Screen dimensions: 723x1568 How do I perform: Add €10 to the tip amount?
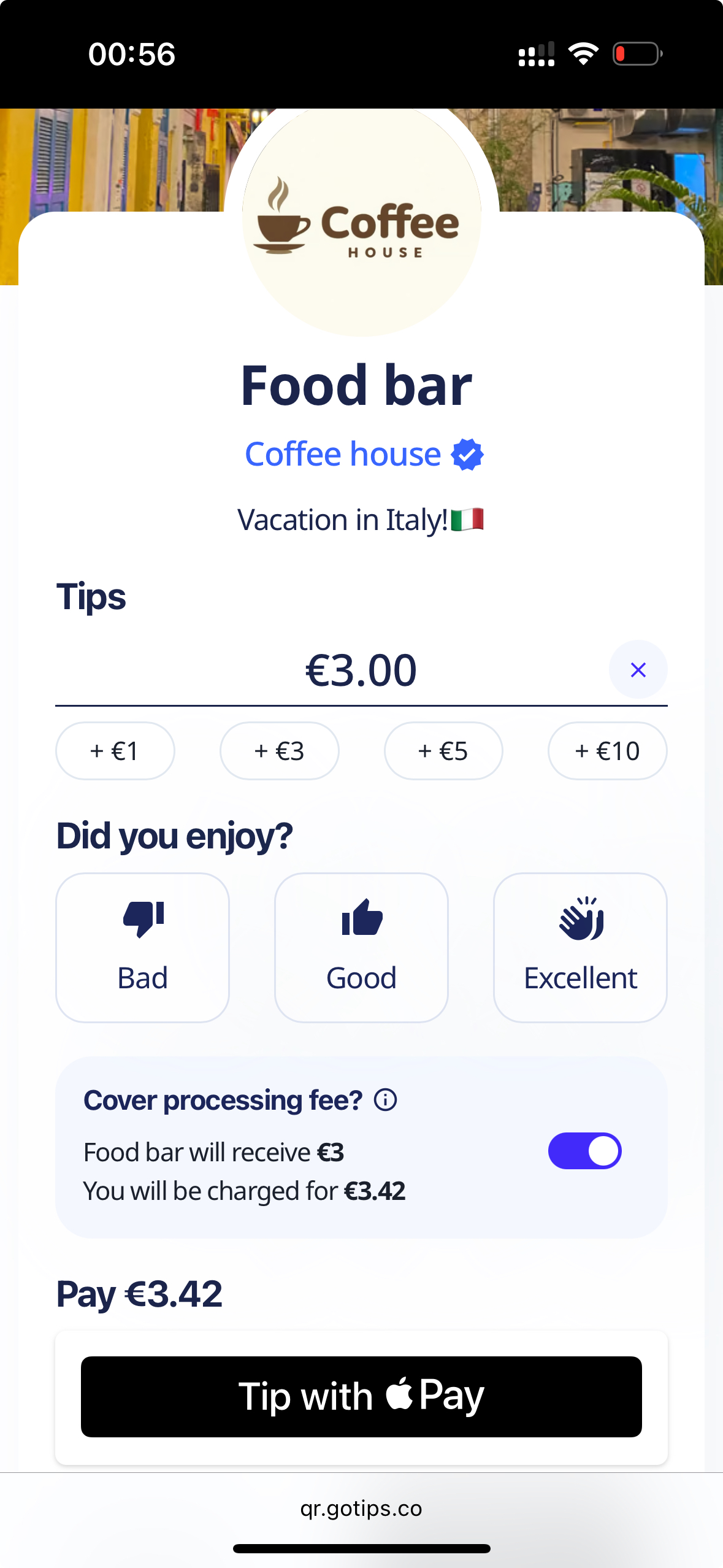coord(606,750)
